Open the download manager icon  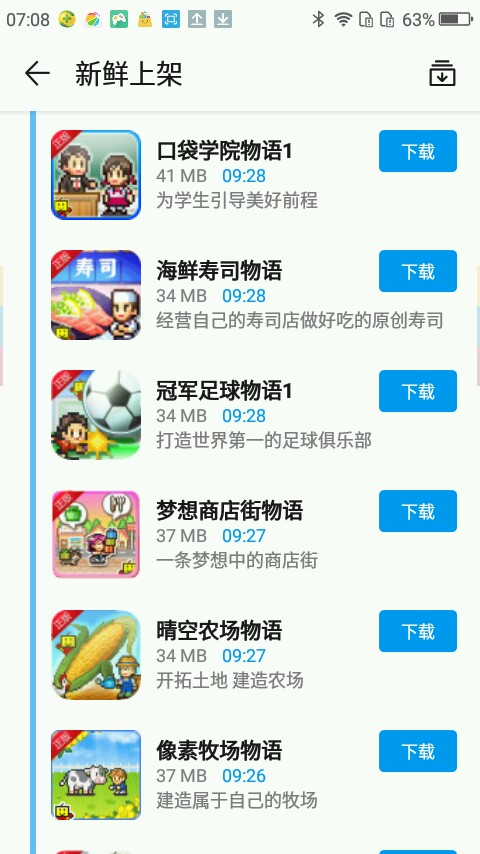coord(442,74)
